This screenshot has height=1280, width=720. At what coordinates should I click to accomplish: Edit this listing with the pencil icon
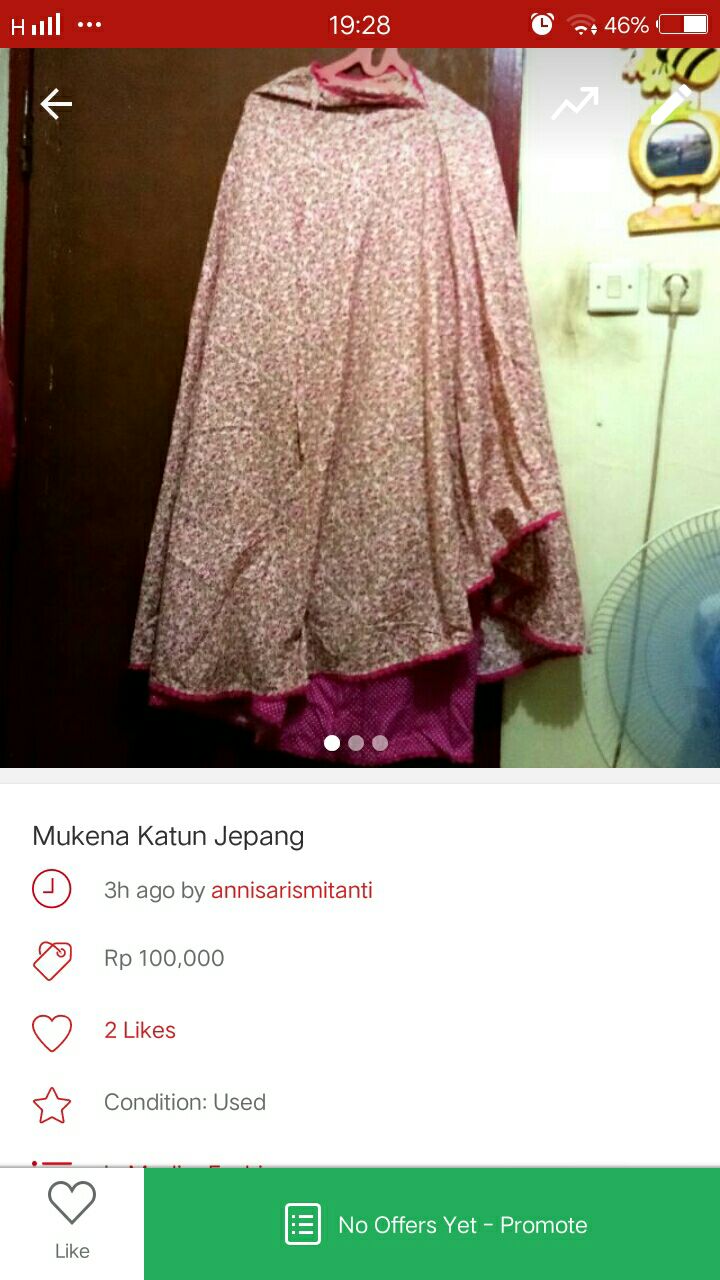click(670, 103)
